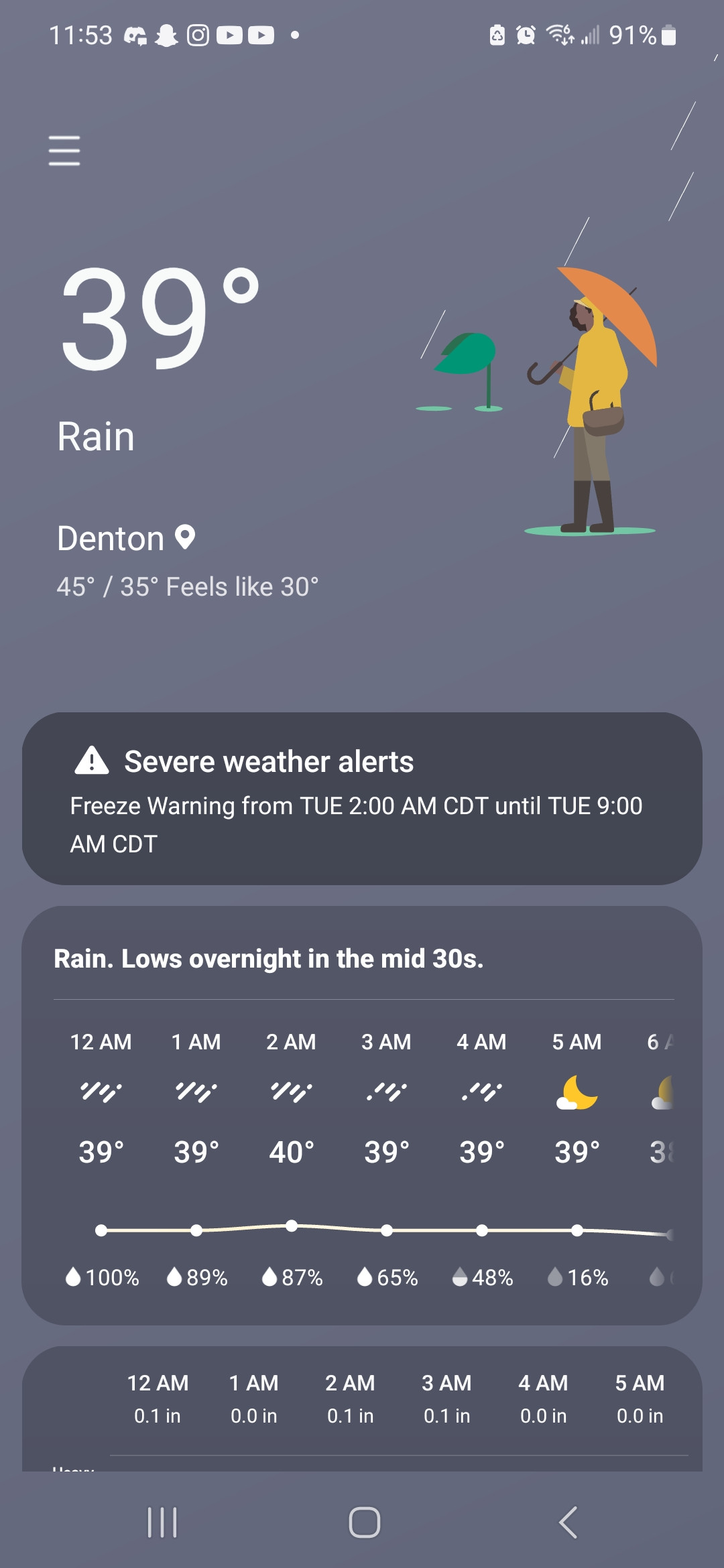This screenshot has height=1568, width=724.
Task: Open the Severe weather alerts card
Action: pyautogui.click(x=362, y=799)
